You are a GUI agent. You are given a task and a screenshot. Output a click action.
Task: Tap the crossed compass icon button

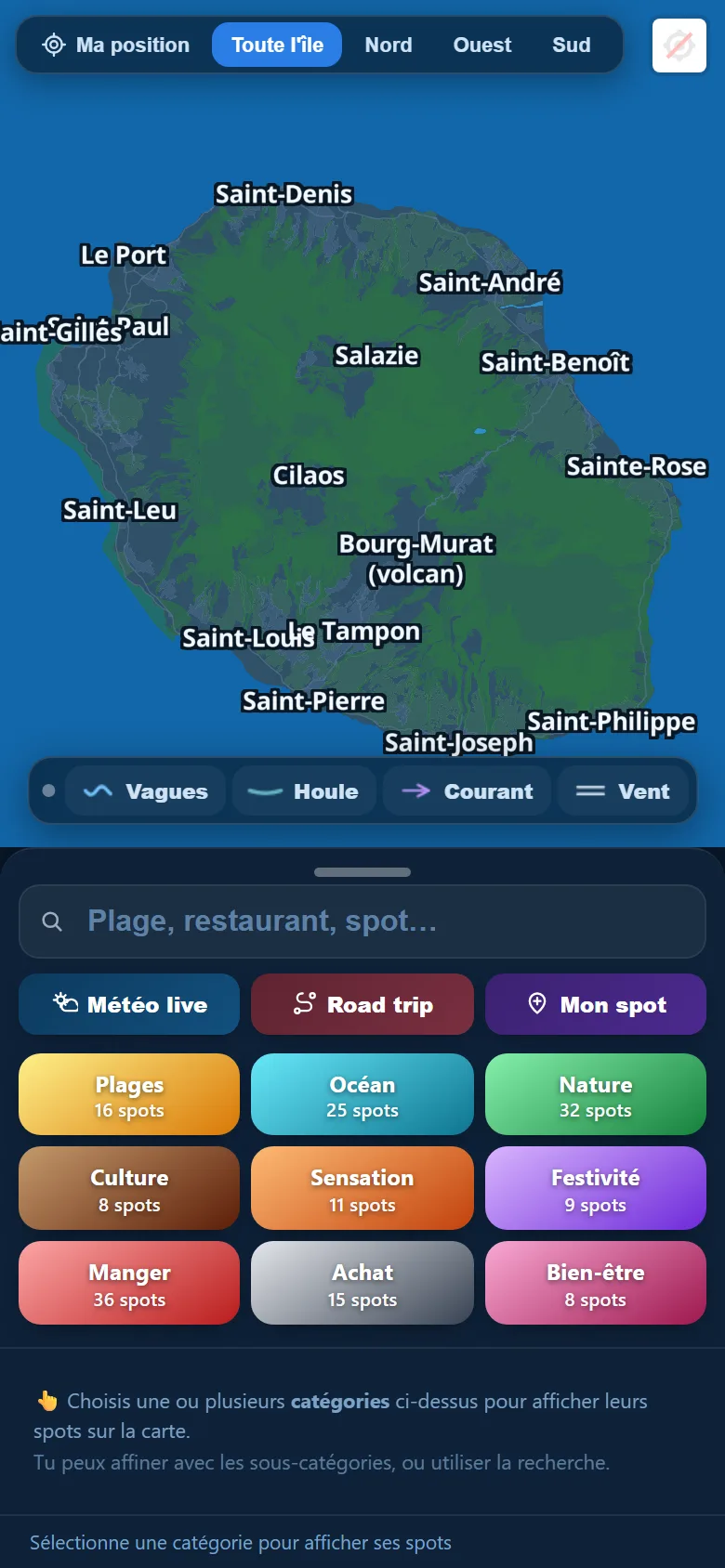coord(679,45)
